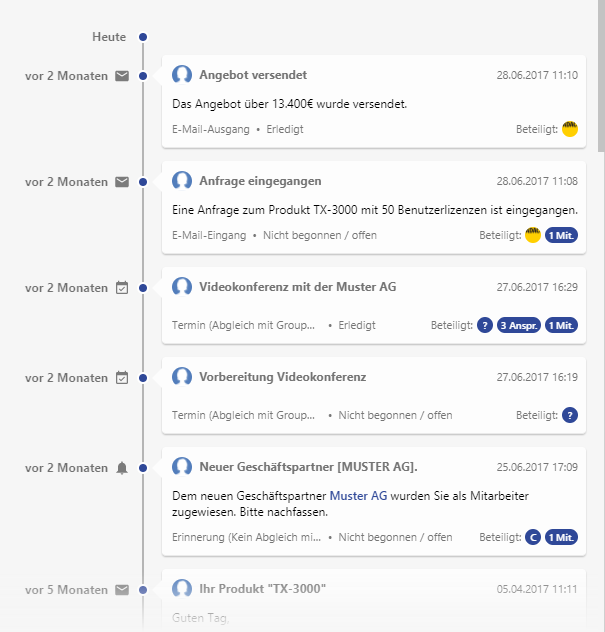
Task: Jump to the 'Heute' timeline marker
Action: pyautogui.click(x=143, y=37)
